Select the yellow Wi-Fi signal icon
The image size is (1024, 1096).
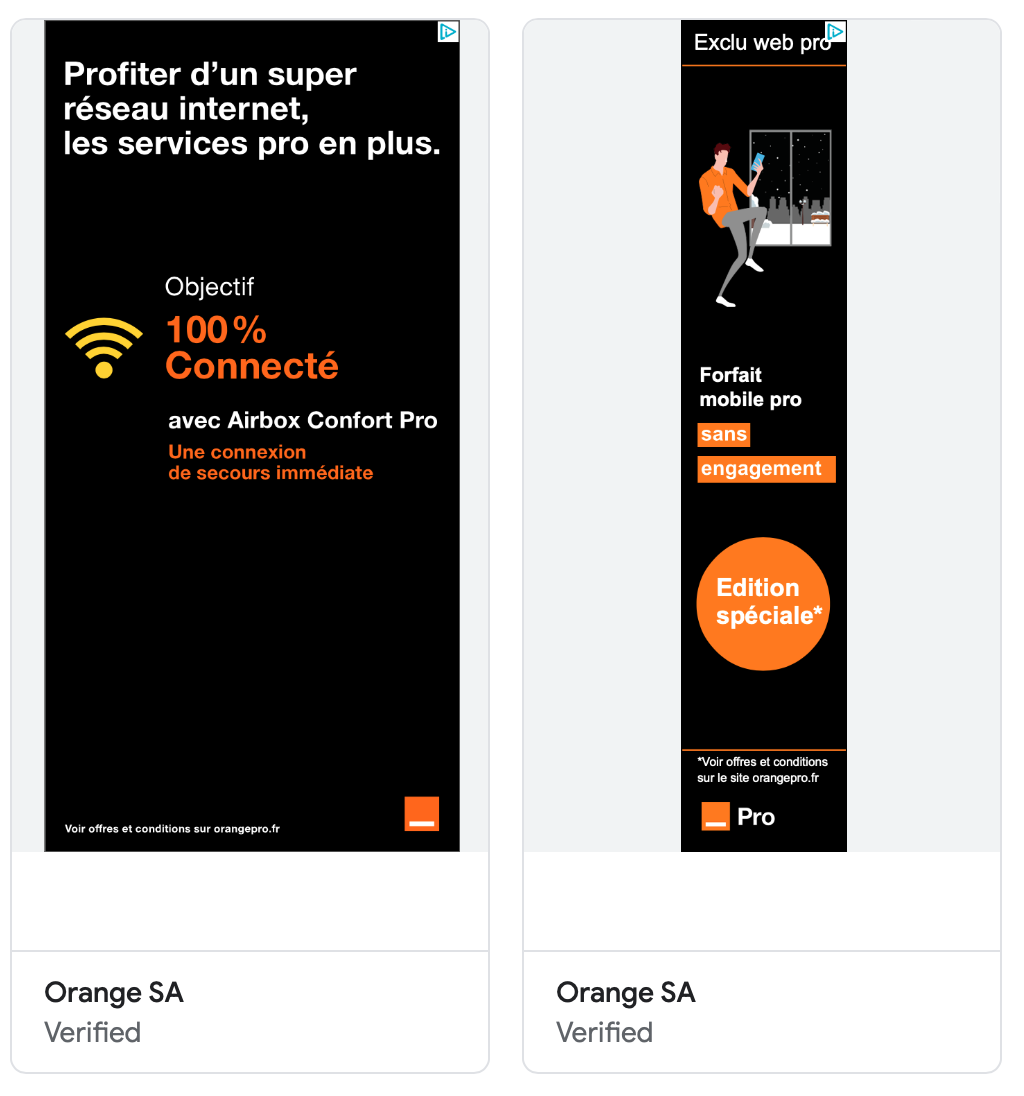101,345
